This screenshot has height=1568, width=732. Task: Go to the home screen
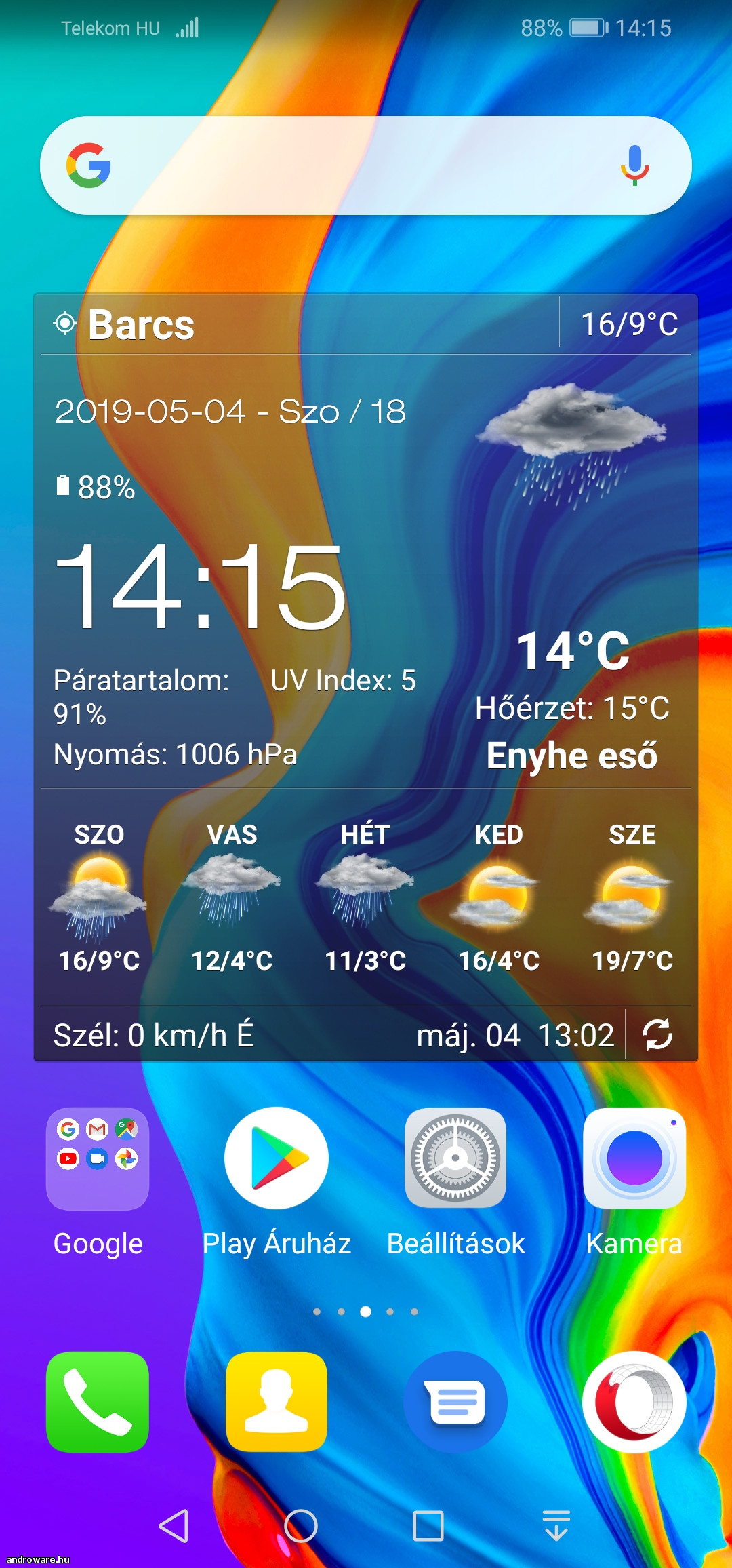(x=301, y=1526)
